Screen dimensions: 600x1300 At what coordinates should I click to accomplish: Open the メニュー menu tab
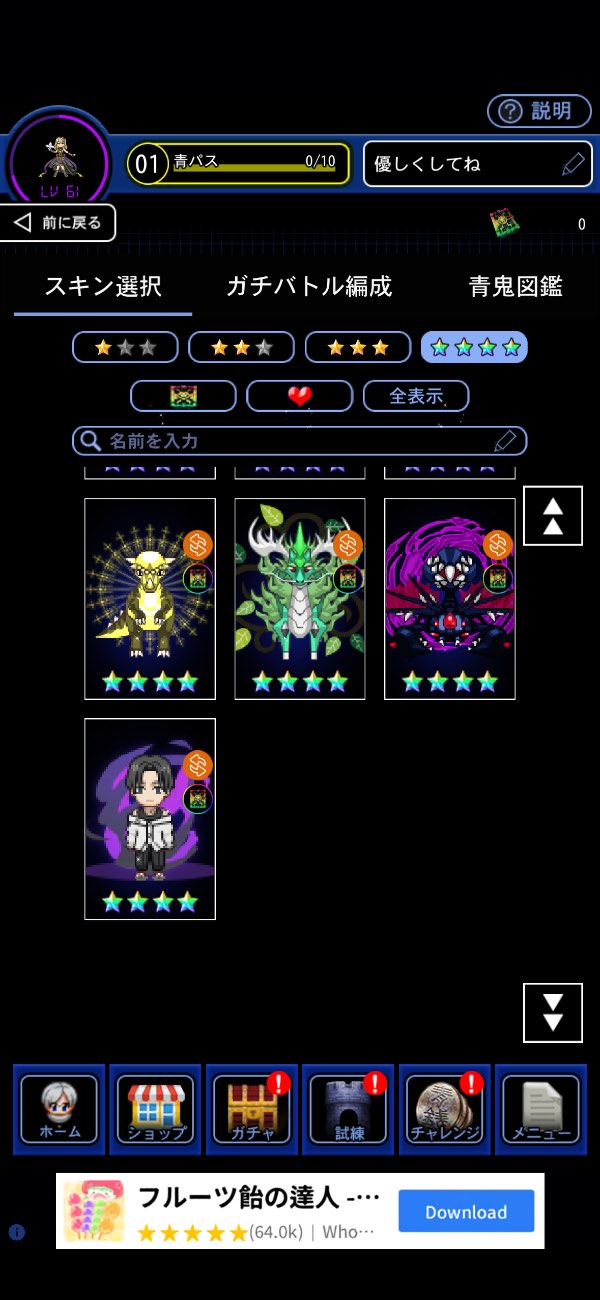(x=541, y=1110)
